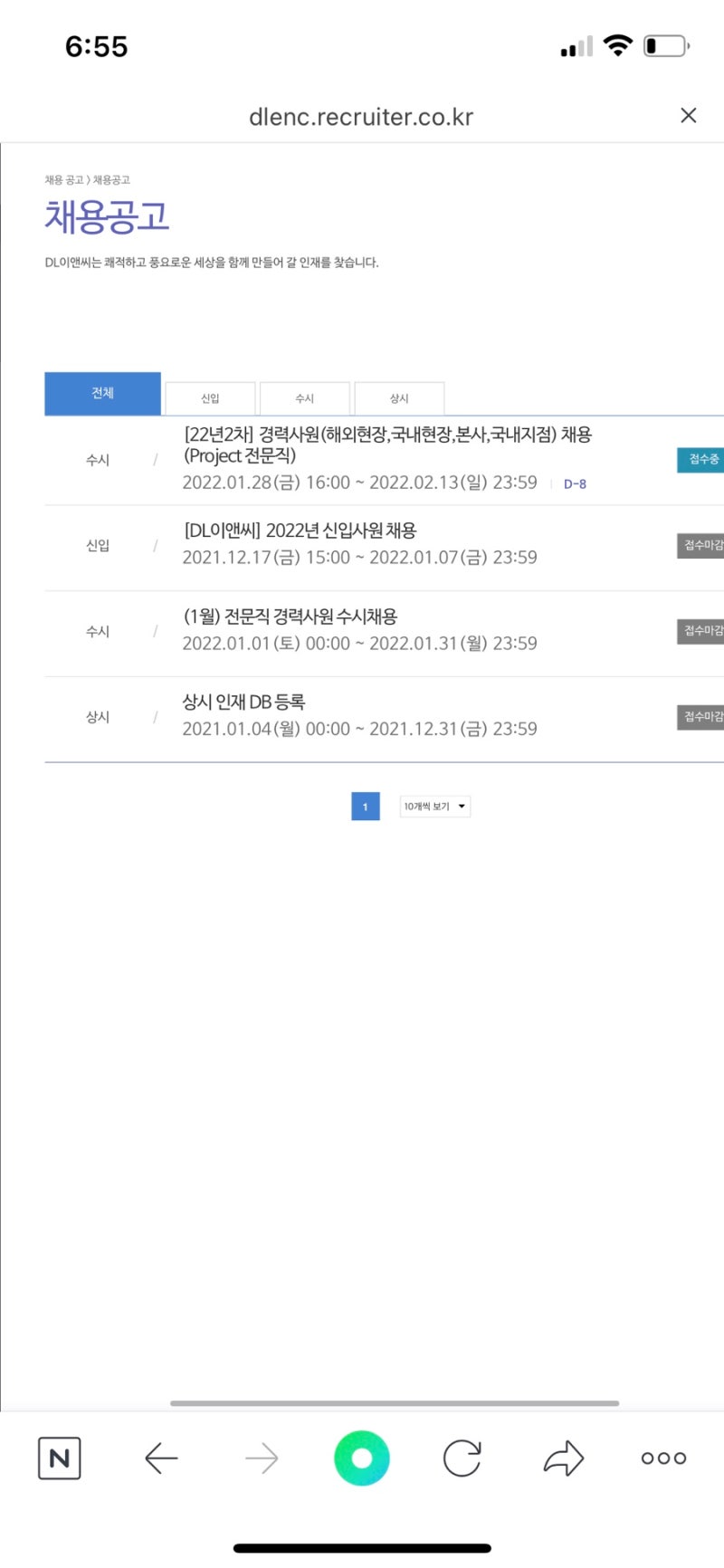Select the 수시 filter tab
The width and height of the screenshot is (724, 1568).
coord(304,398)
